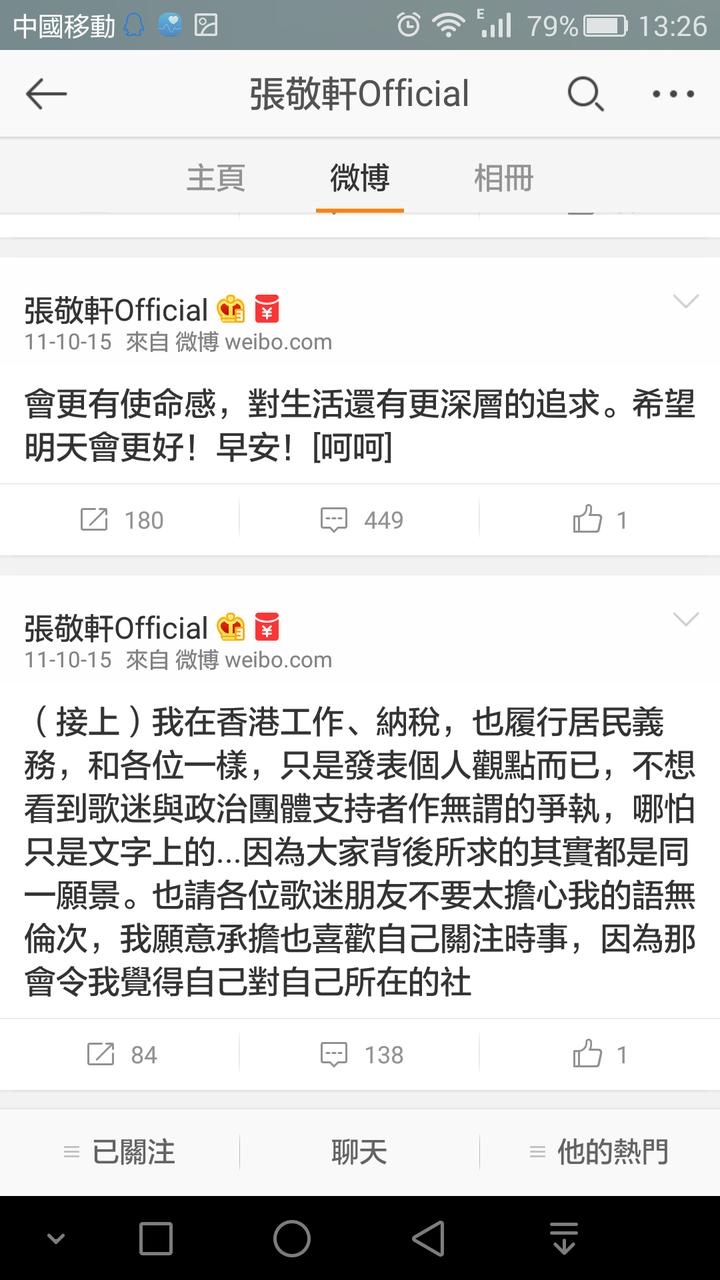Open the 已關注 follow options
This screenshot has width=720, height=1280.
click(120, 1152)
